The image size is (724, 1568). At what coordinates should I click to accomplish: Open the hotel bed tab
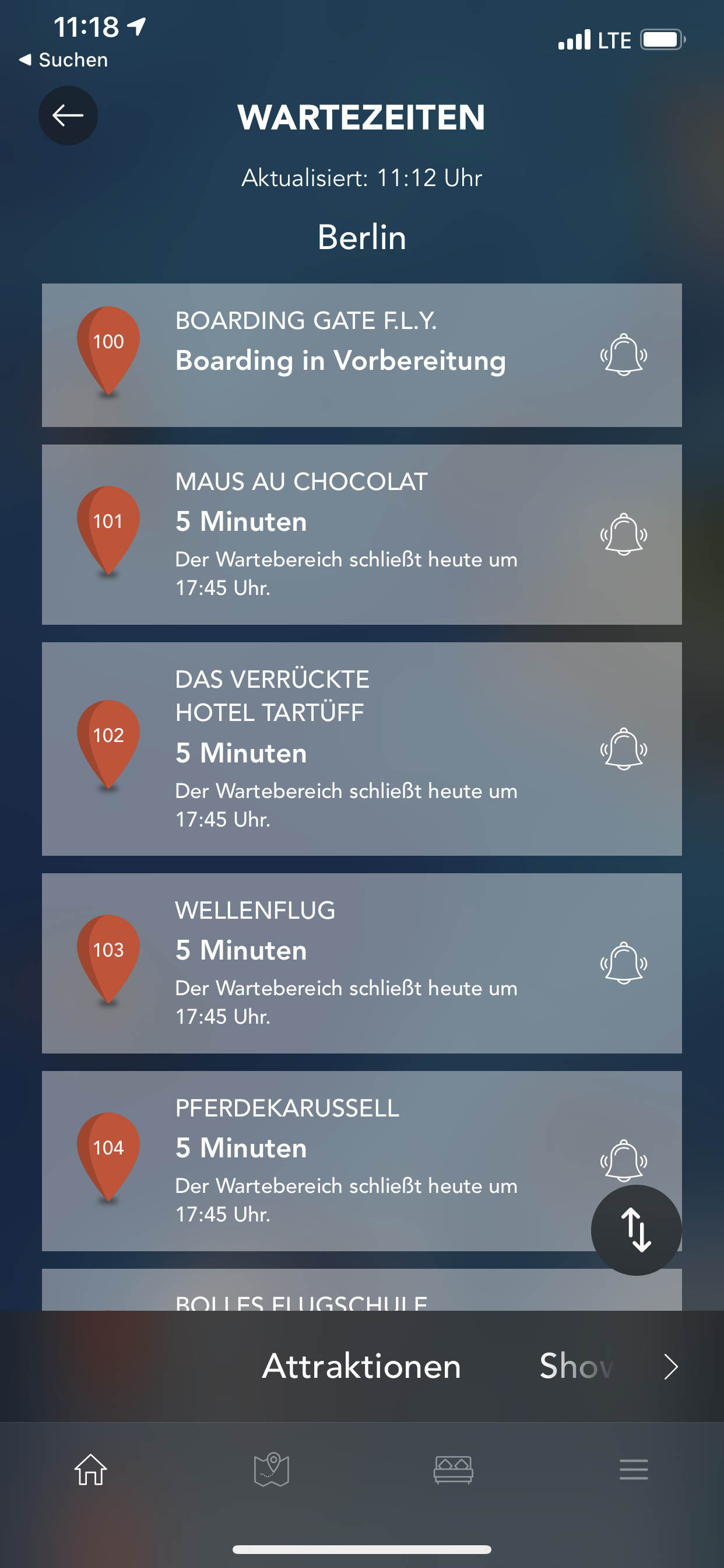pyautogui.click(x=454, y=1469)
